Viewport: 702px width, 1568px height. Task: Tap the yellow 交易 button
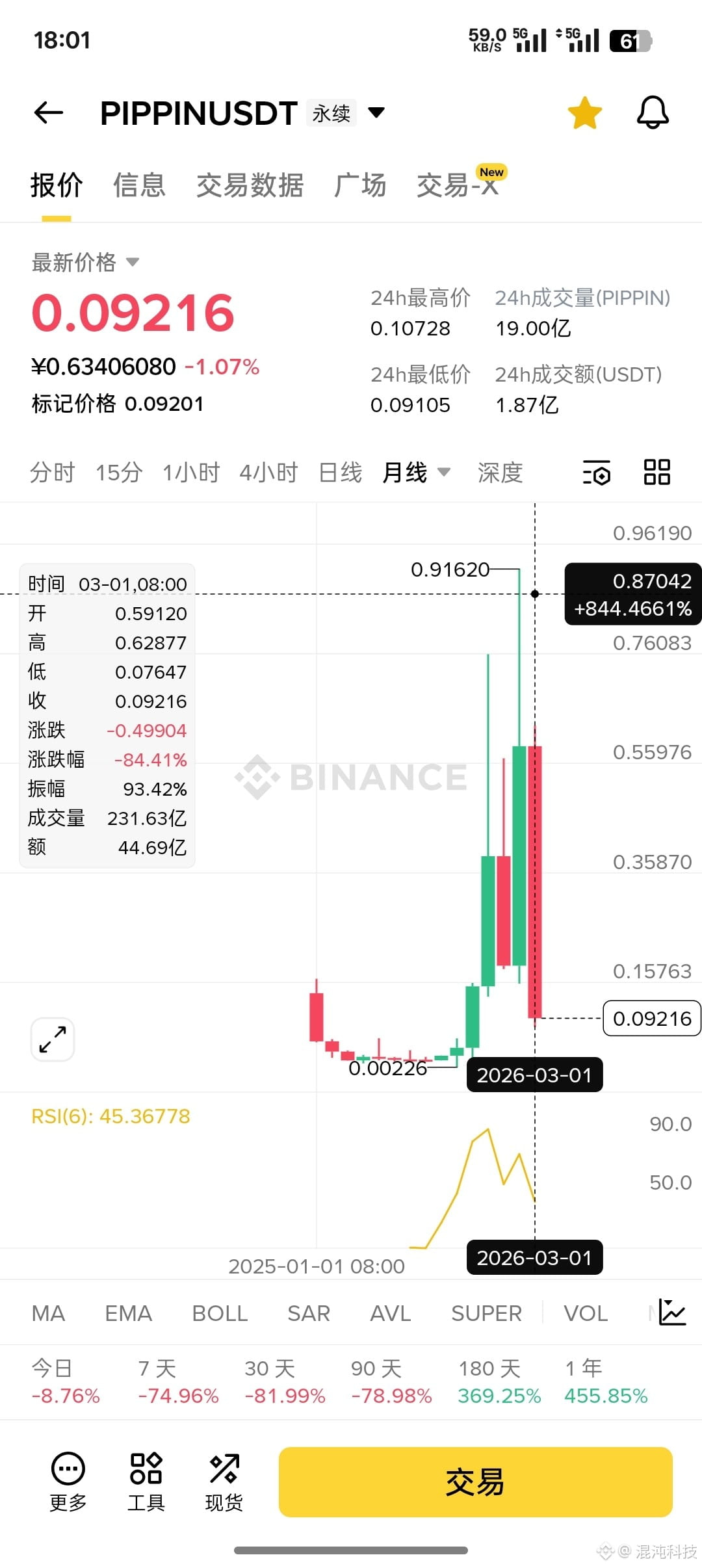[475, 1482]
